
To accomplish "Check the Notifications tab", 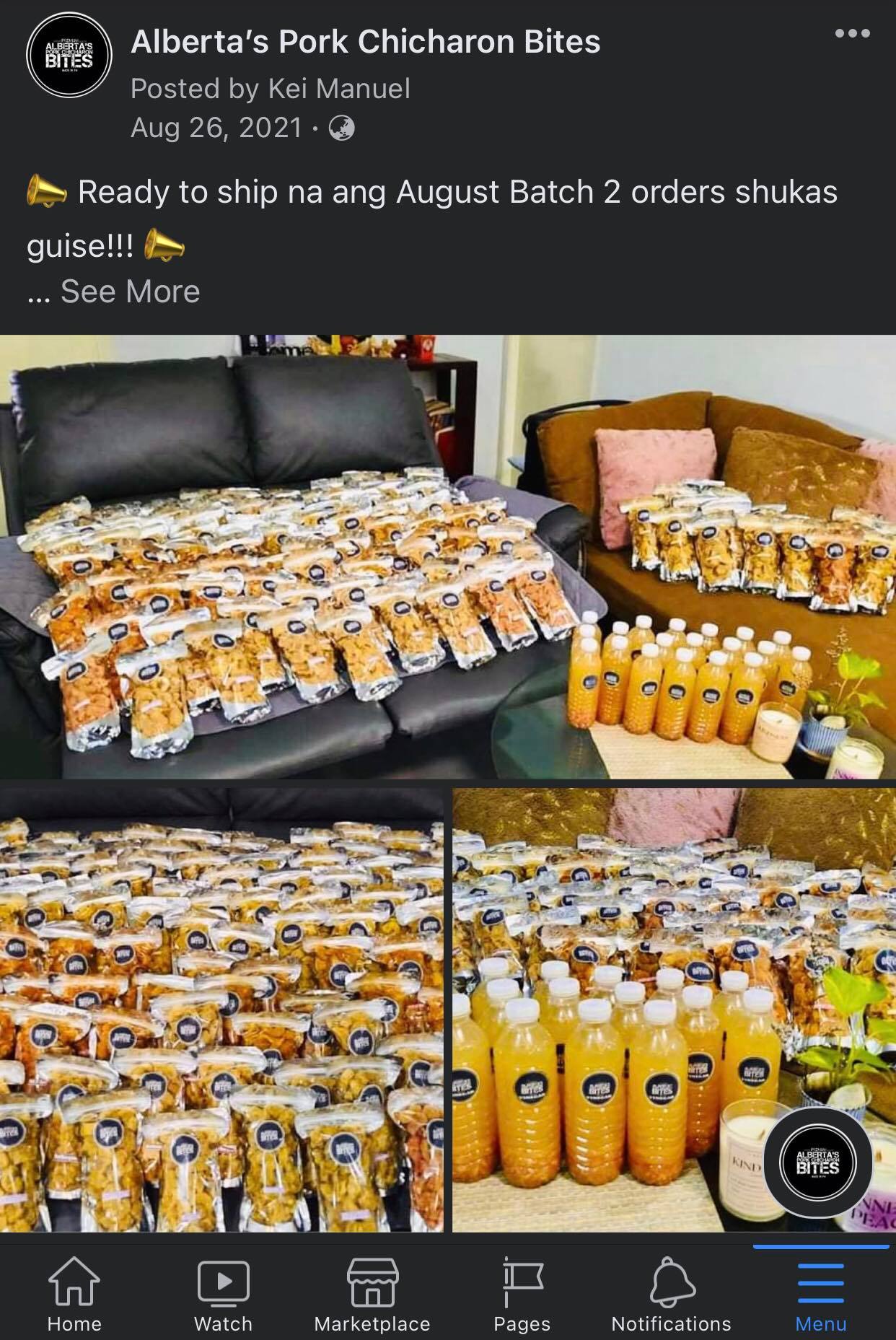I will tap(671, 1295).
